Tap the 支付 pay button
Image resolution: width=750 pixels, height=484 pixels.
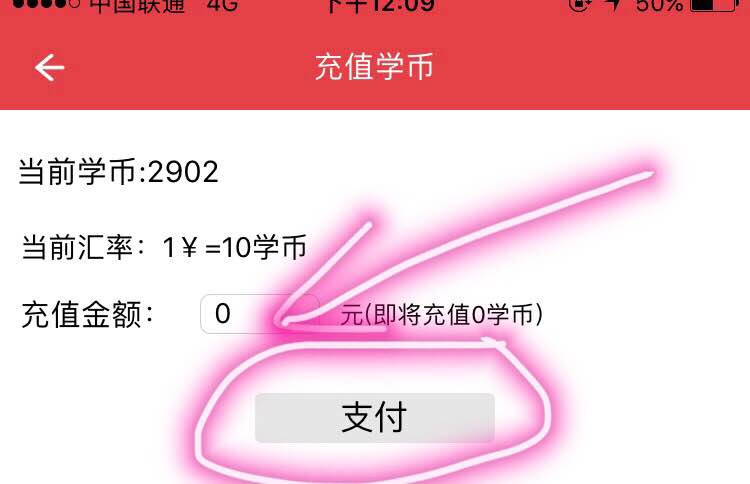tap(374, 418)
